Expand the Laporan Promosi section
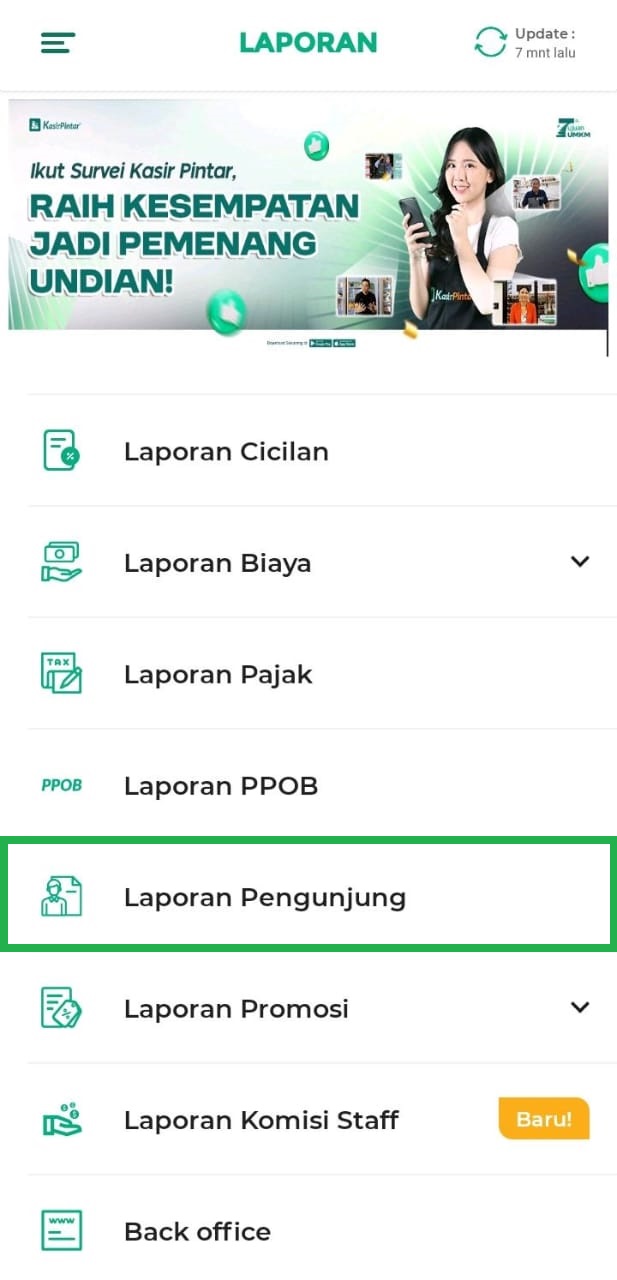Image resolution: width=617 pixels, height=1280 pixels. [579, 1007]
